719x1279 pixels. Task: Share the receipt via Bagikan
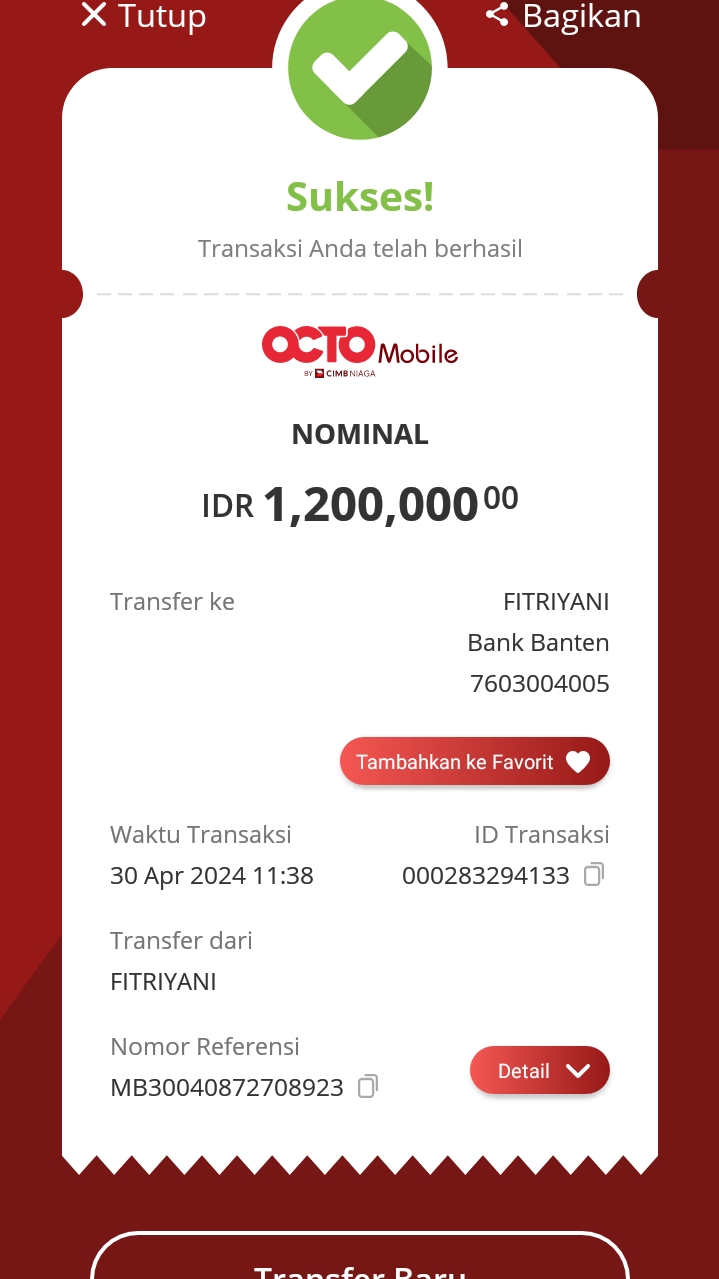[x=563, y=16]
